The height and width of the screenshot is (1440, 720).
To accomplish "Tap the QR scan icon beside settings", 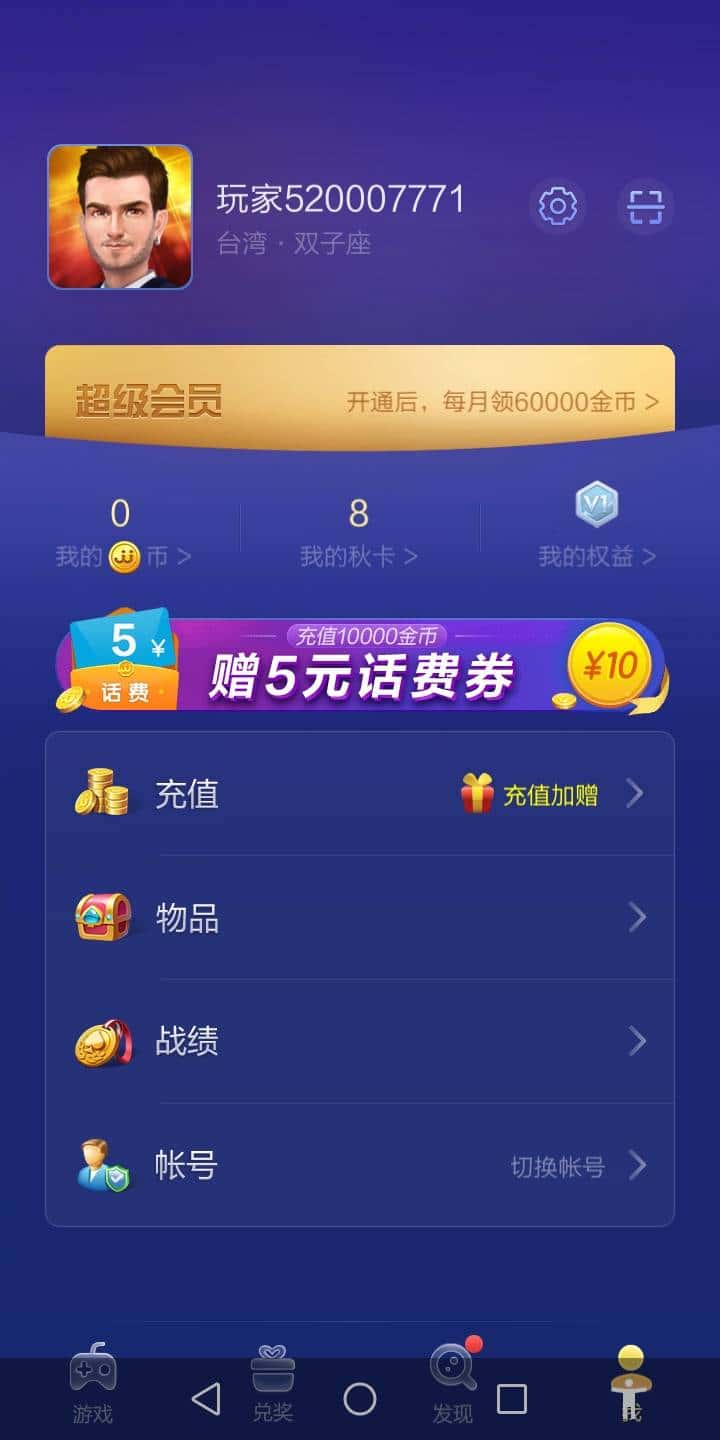I will click(x=646, y=206).
